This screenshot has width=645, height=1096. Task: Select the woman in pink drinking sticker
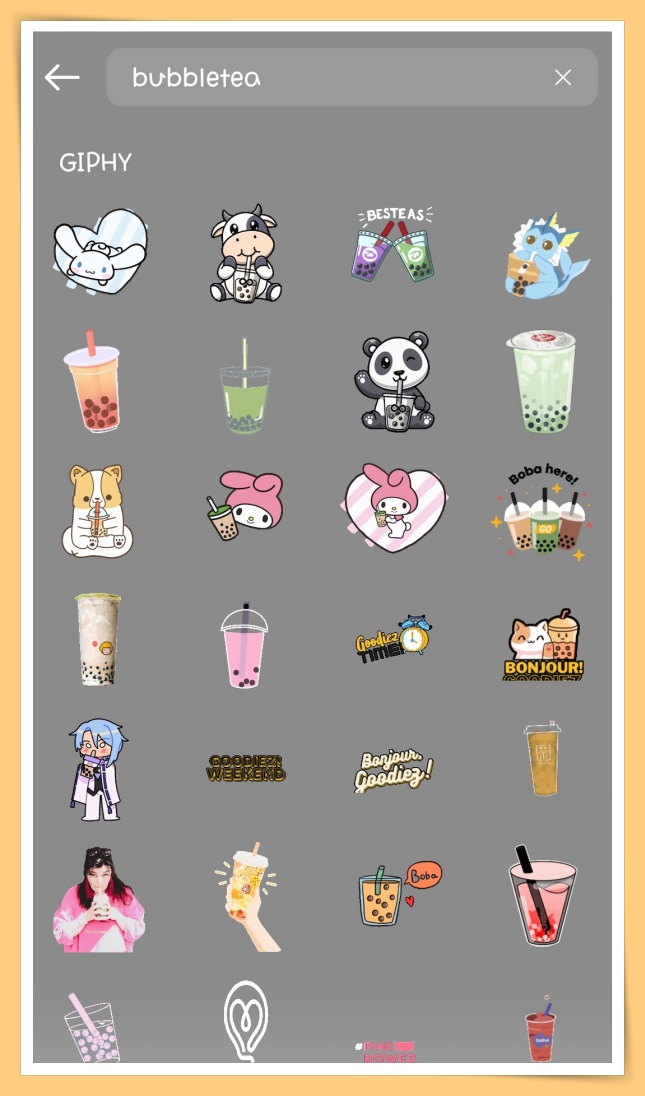pos(97,900)
